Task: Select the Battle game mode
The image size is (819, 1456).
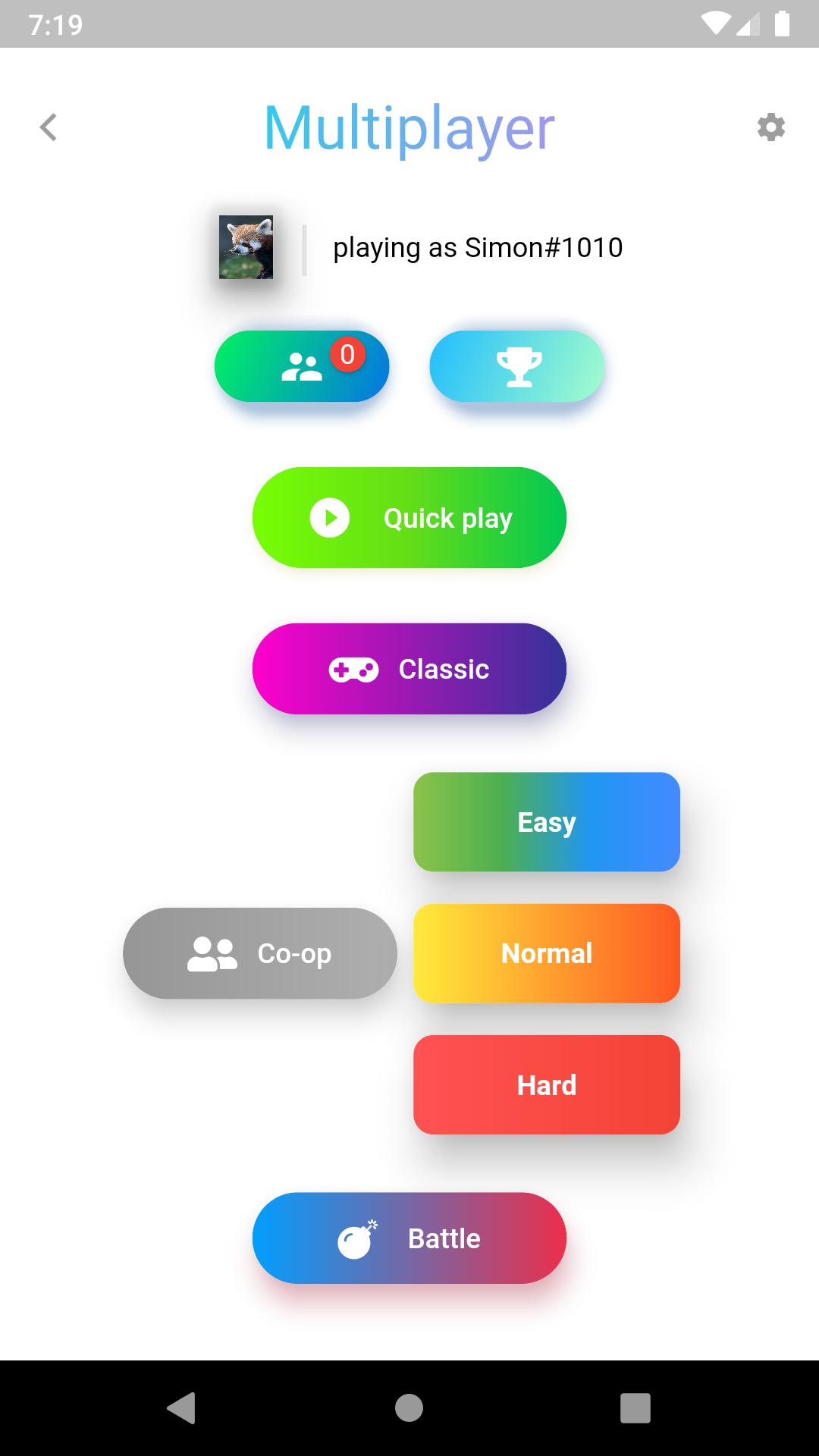Action: [x=409, y=1238]
